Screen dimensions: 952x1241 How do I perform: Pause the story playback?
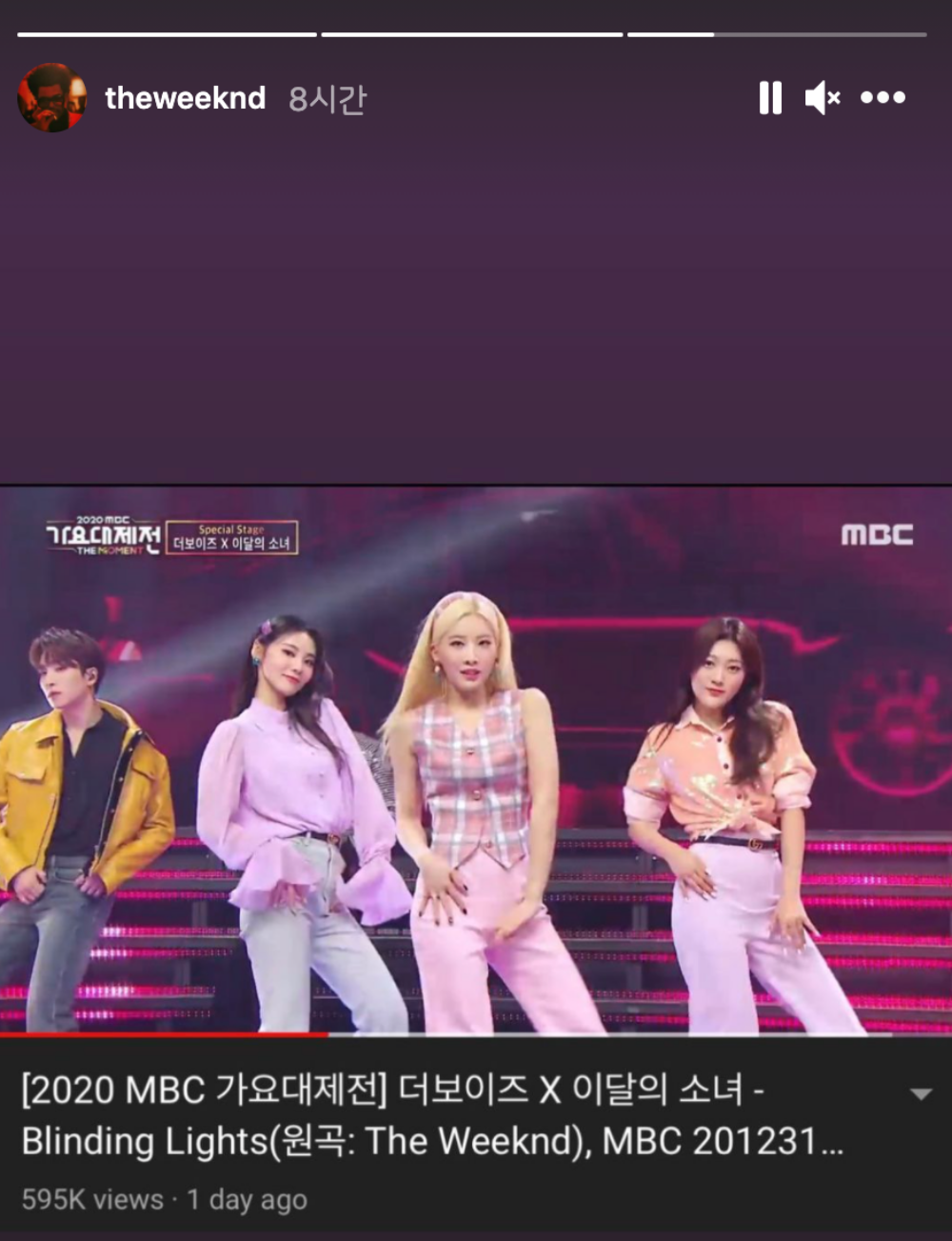(x=770, y=98)
